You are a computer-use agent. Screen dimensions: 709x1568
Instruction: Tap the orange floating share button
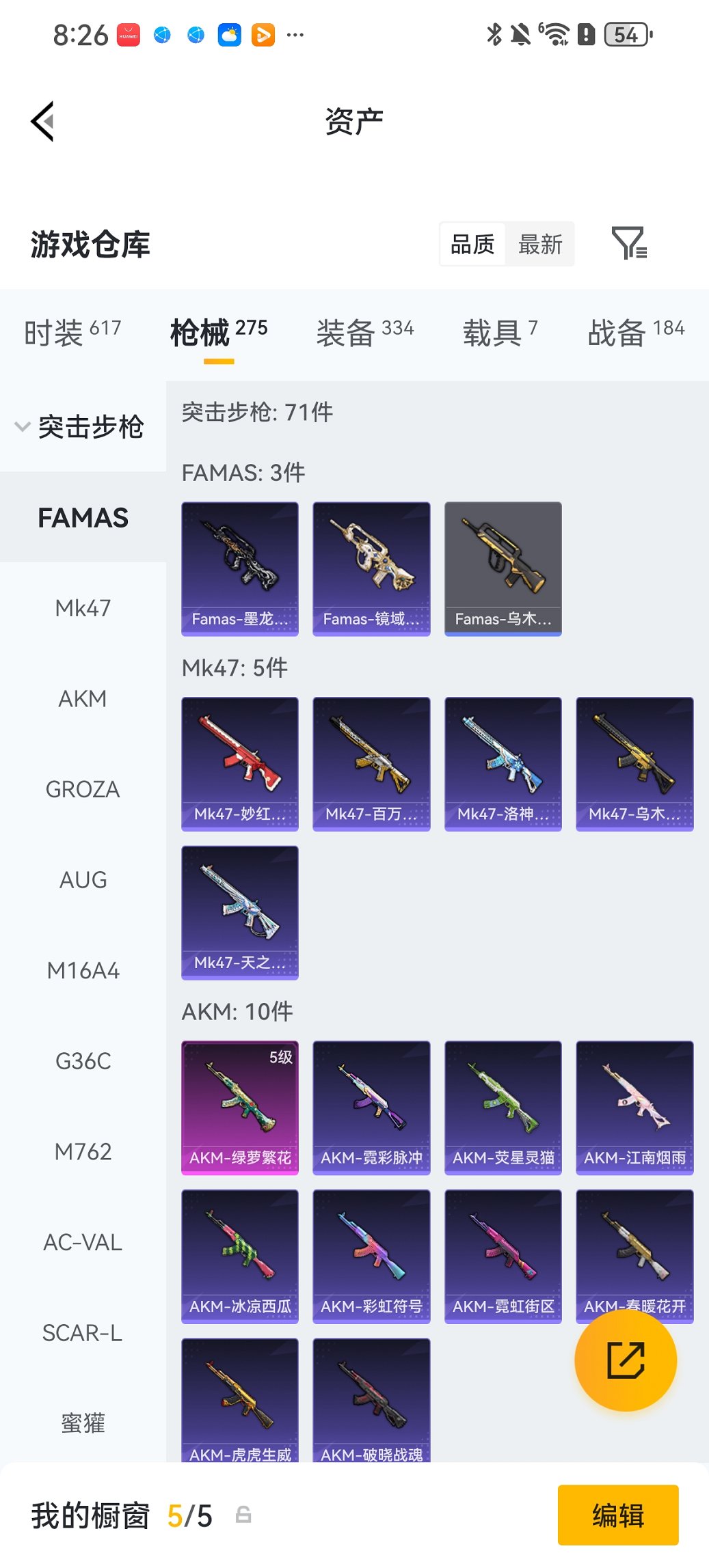(x=626, y=1360)
